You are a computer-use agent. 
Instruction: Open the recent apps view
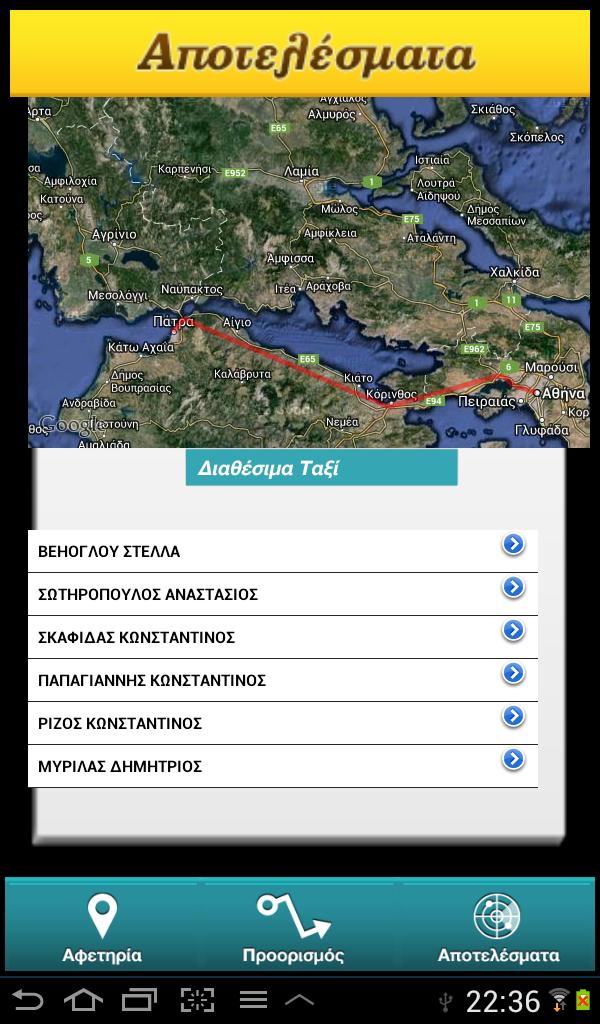tap(139, 999)
